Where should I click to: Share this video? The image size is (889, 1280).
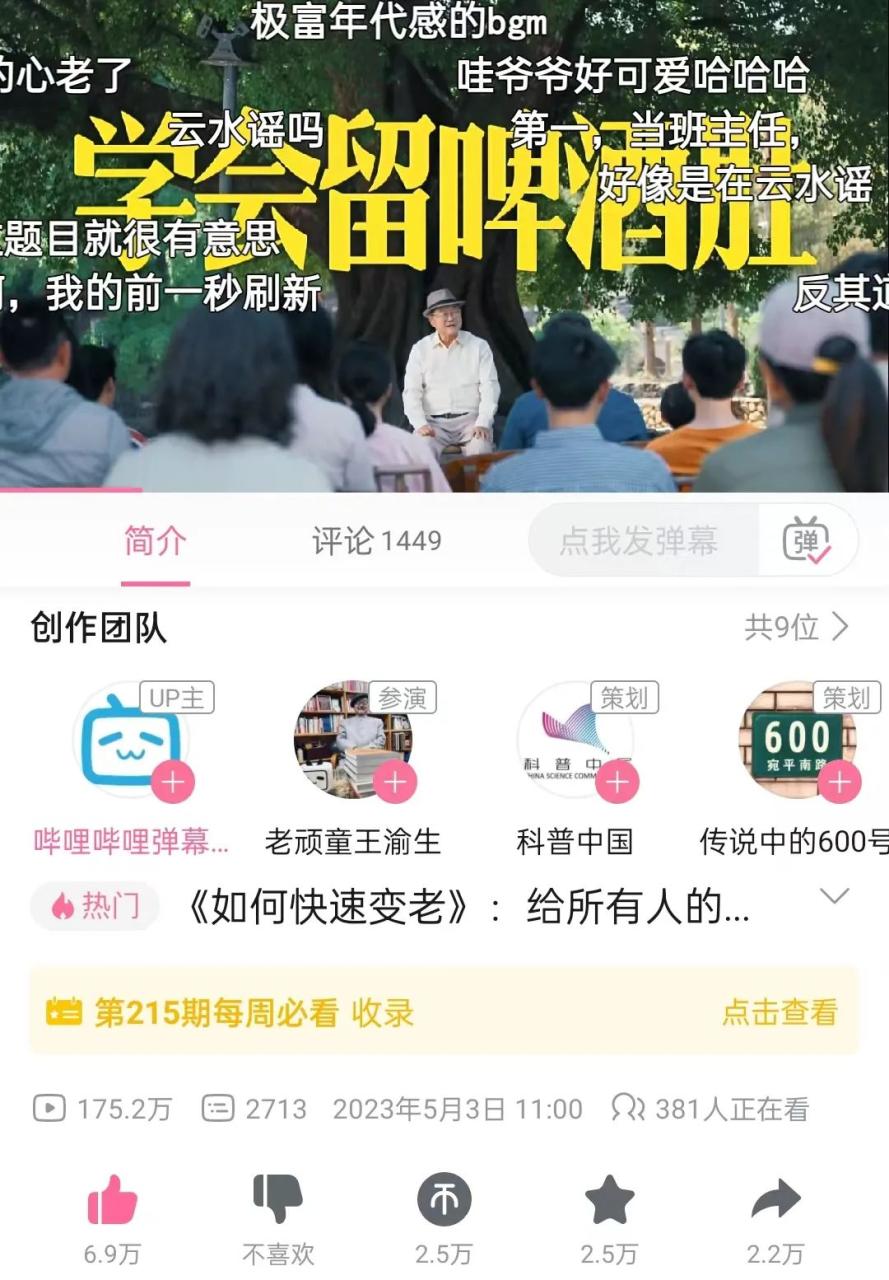(x=775, y=1201)
